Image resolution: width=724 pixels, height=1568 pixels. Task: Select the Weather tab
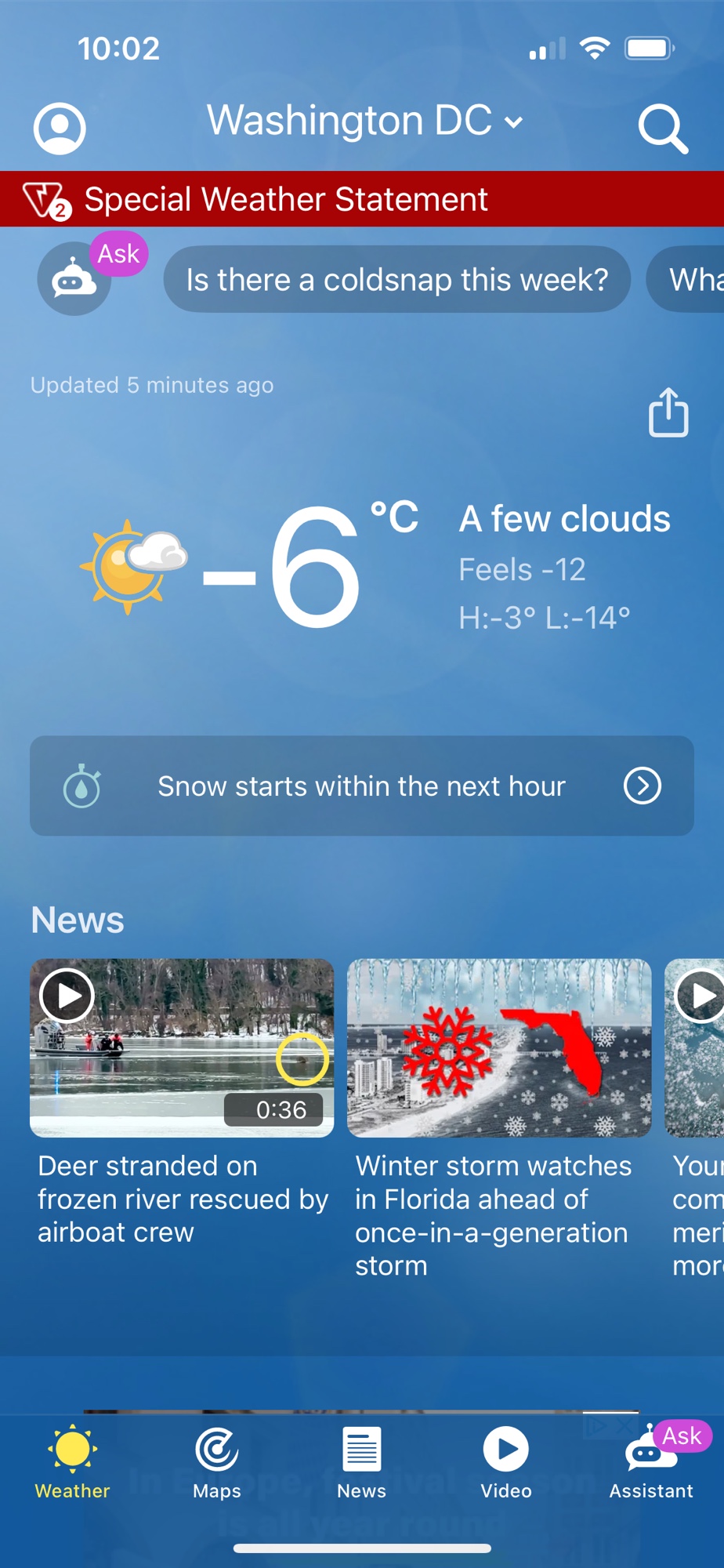[72, 1463]
